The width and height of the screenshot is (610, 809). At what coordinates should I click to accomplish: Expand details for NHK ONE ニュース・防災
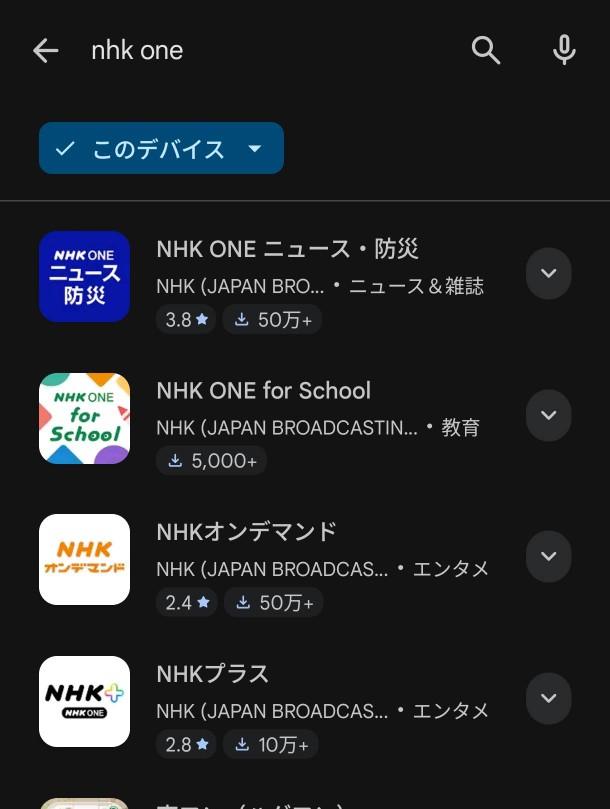click(x=548, y=274)
